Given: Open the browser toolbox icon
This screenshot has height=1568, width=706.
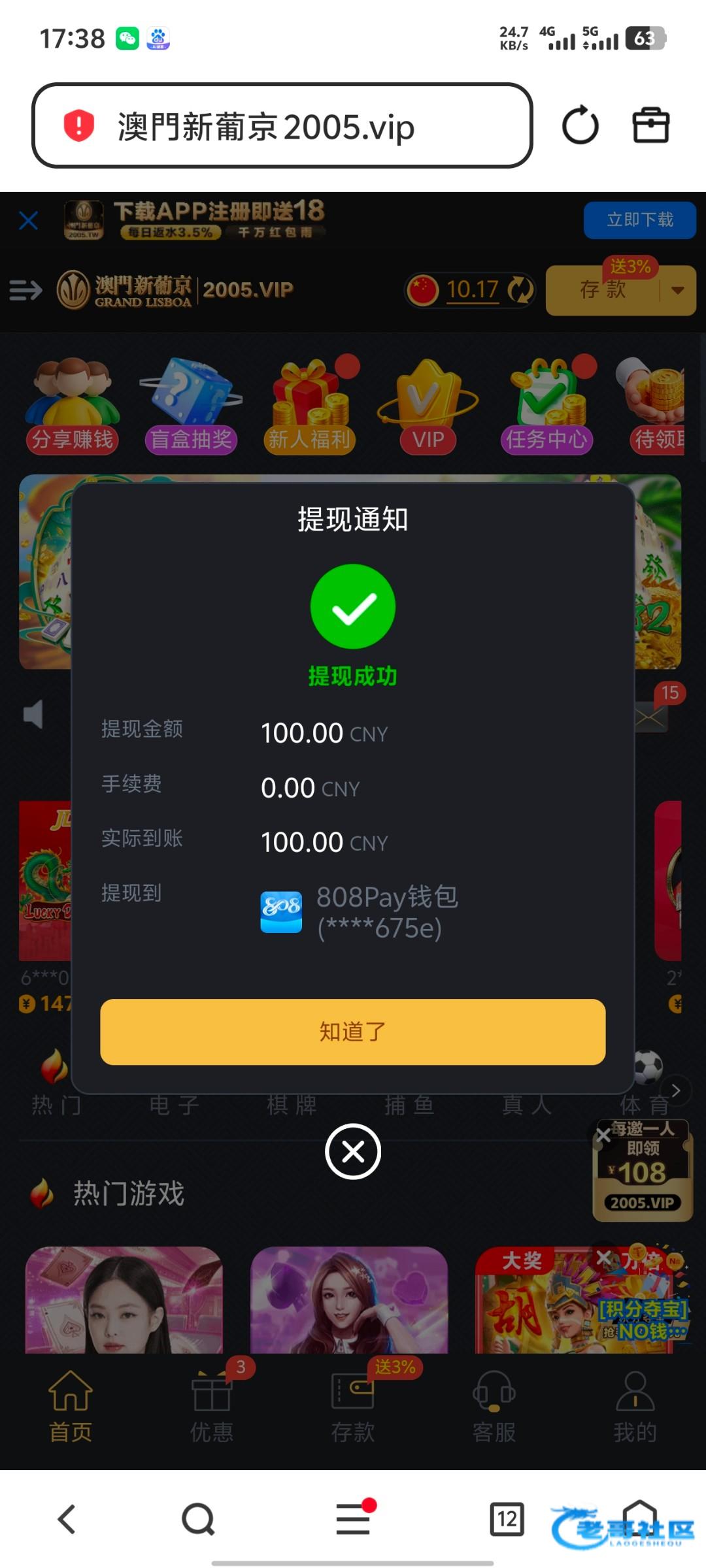Looking at the screenshot, I should click(x=651, y=125).
